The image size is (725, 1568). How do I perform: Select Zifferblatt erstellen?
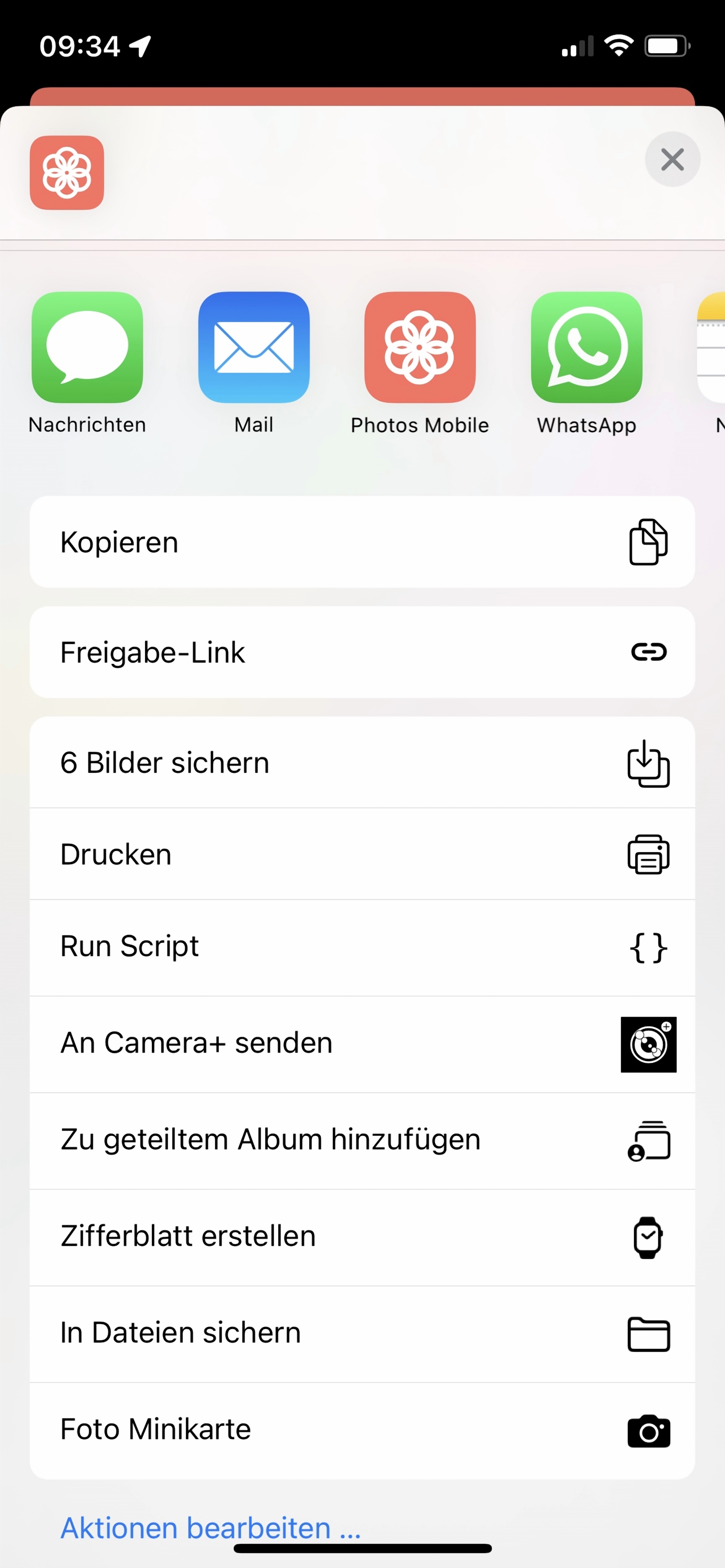[x=362, y=1237]
